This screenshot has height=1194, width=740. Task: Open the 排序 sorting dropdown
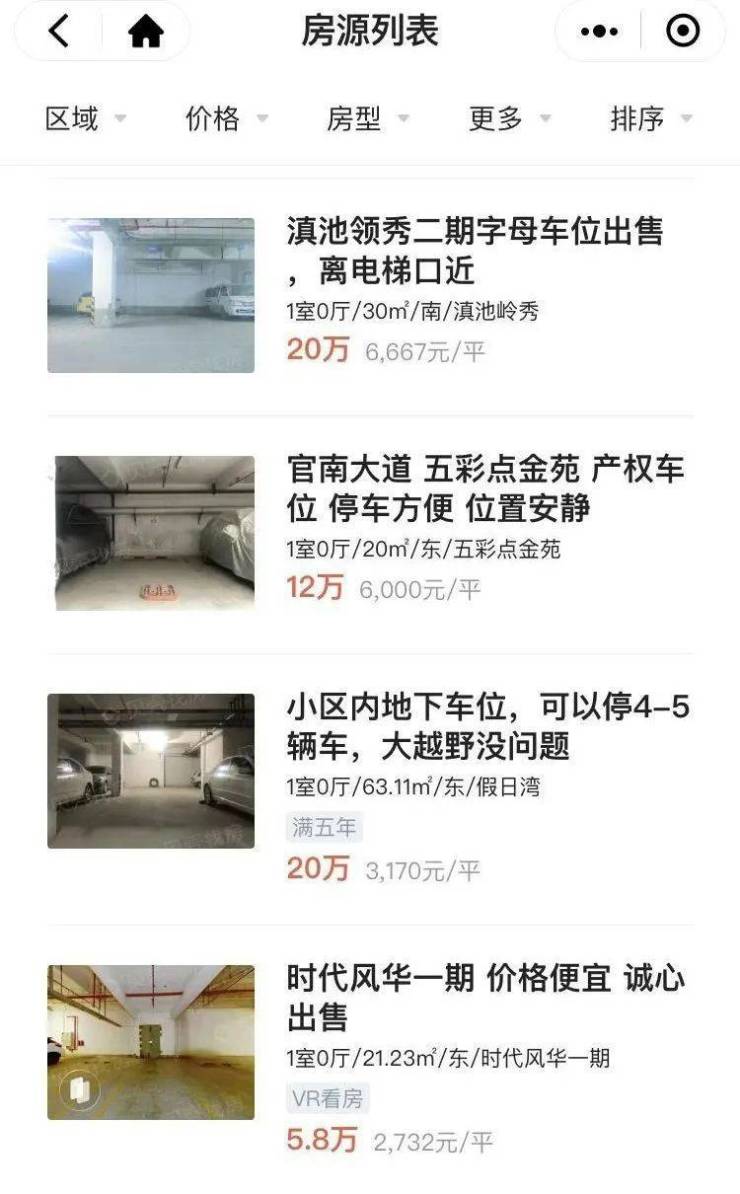[650, 119]
